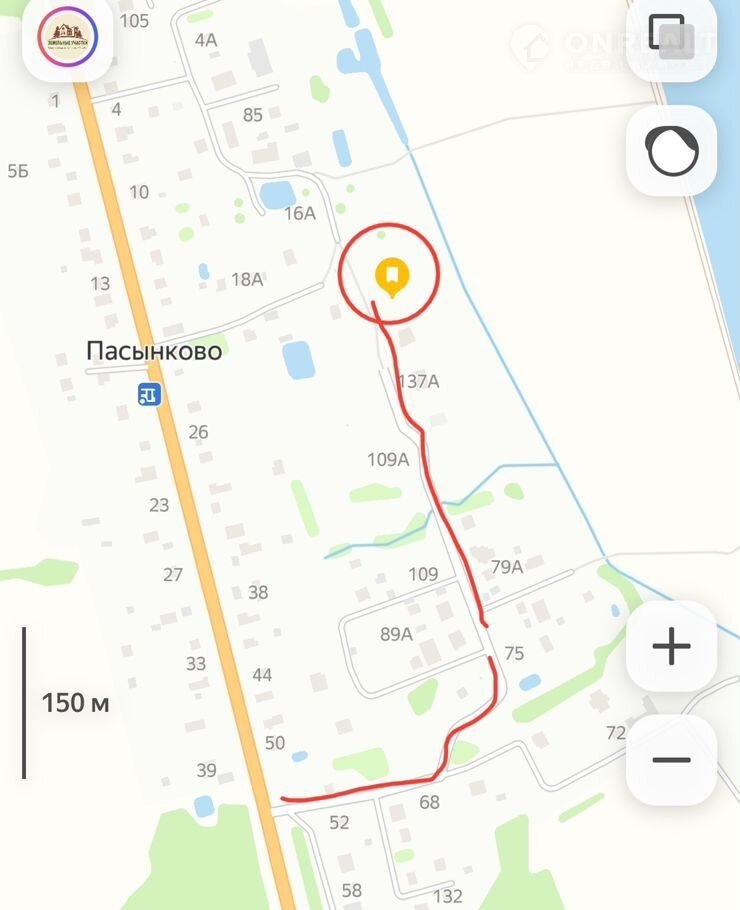Open the yellow bookmark pin

[x=391, y=276]
